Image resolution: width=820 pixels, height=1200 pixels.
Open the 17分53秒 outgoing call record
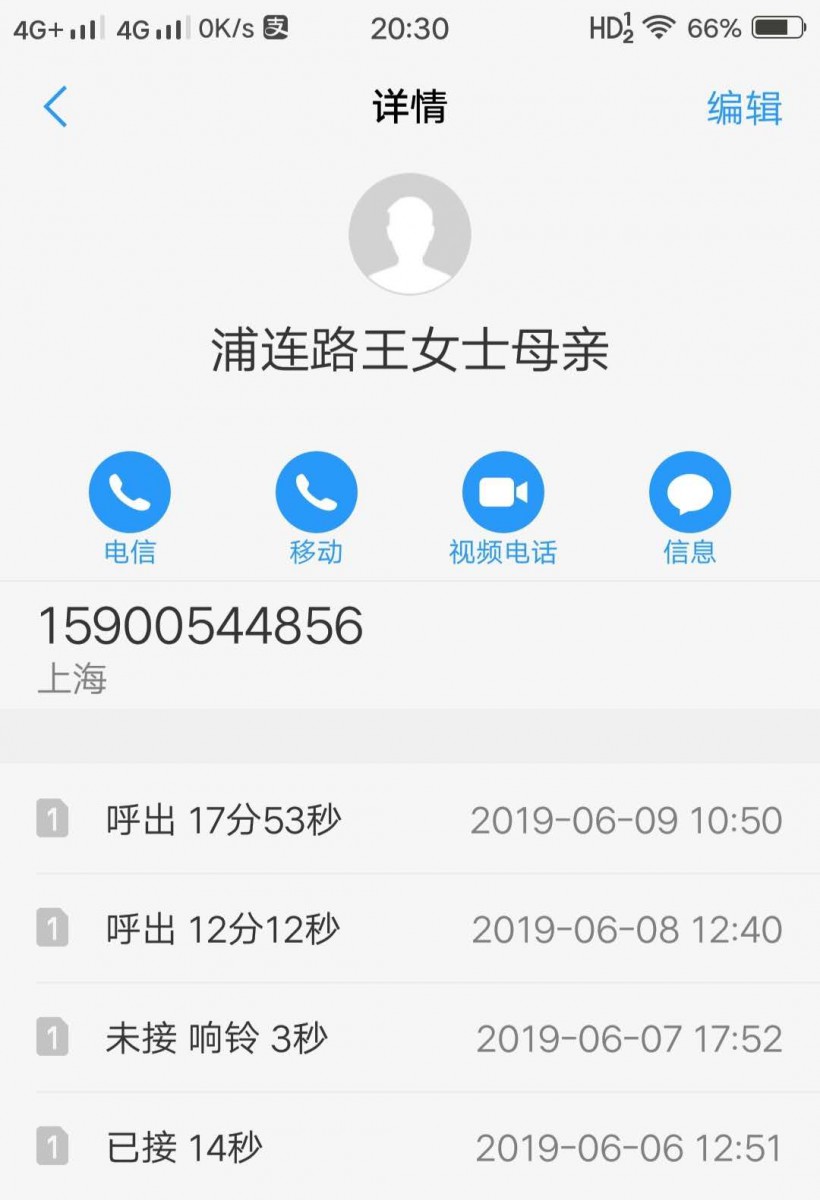click(x=410, y=821)
